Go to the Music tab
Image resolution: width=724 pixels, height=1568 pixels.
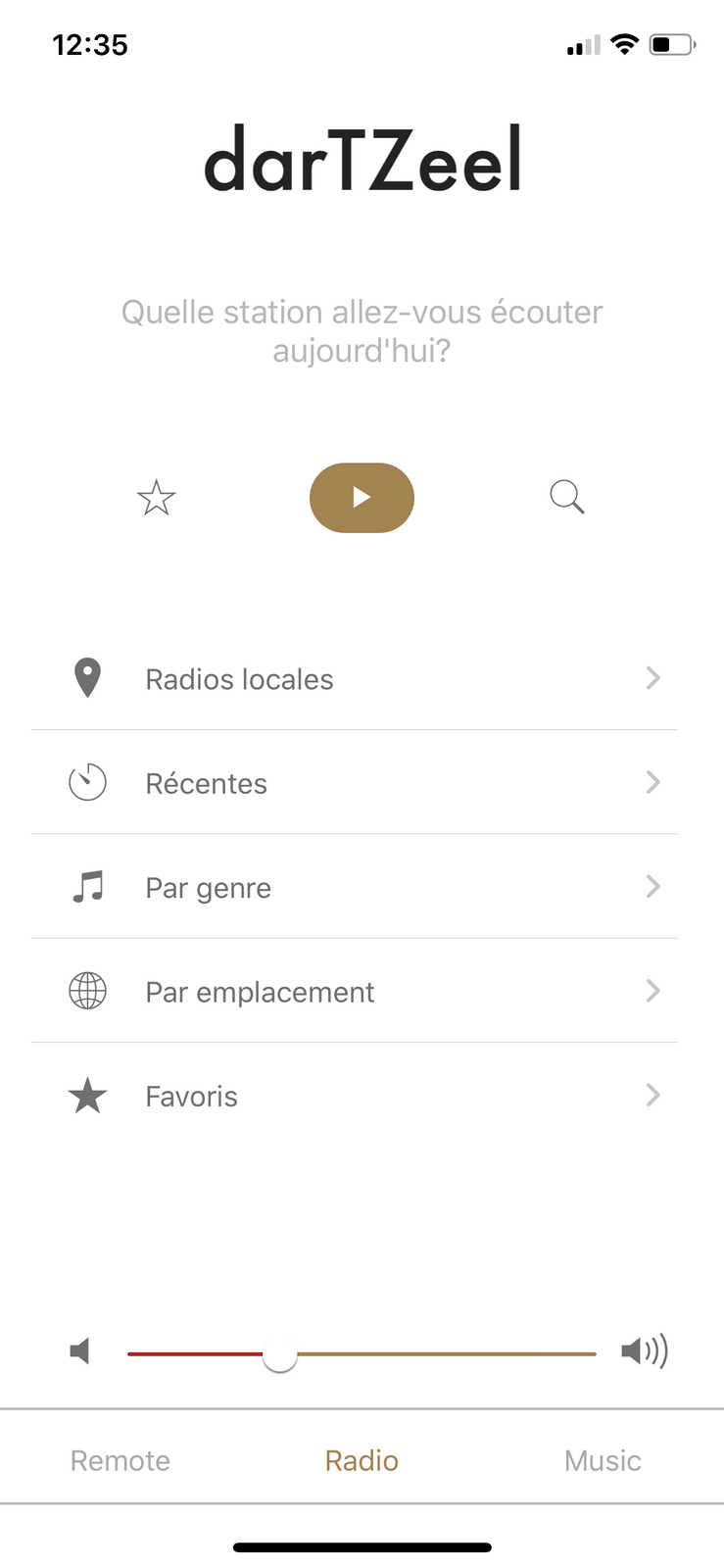tap(603, 1460)
